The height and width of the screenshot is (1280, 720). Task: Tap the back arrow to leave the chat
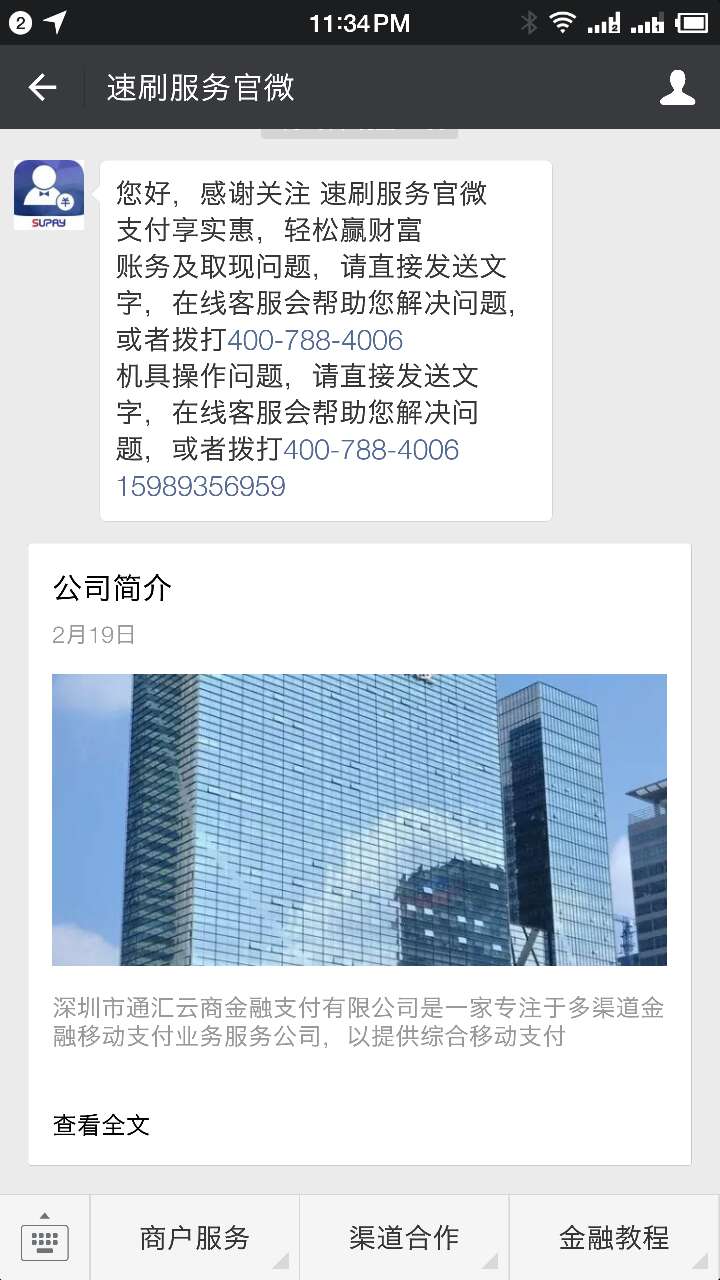(40, 87)
